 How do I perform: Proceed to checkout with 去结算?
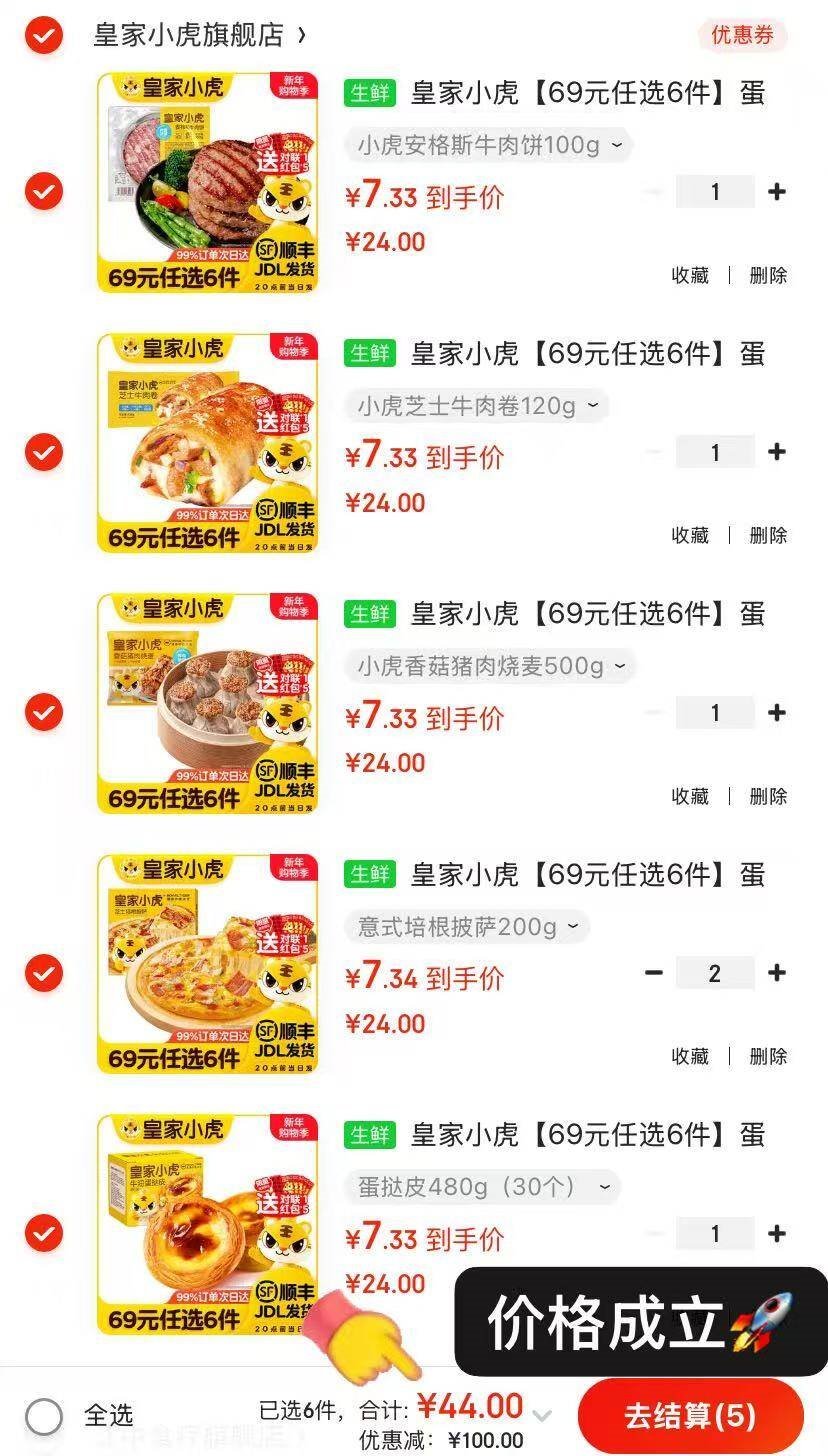(690, 1416)
